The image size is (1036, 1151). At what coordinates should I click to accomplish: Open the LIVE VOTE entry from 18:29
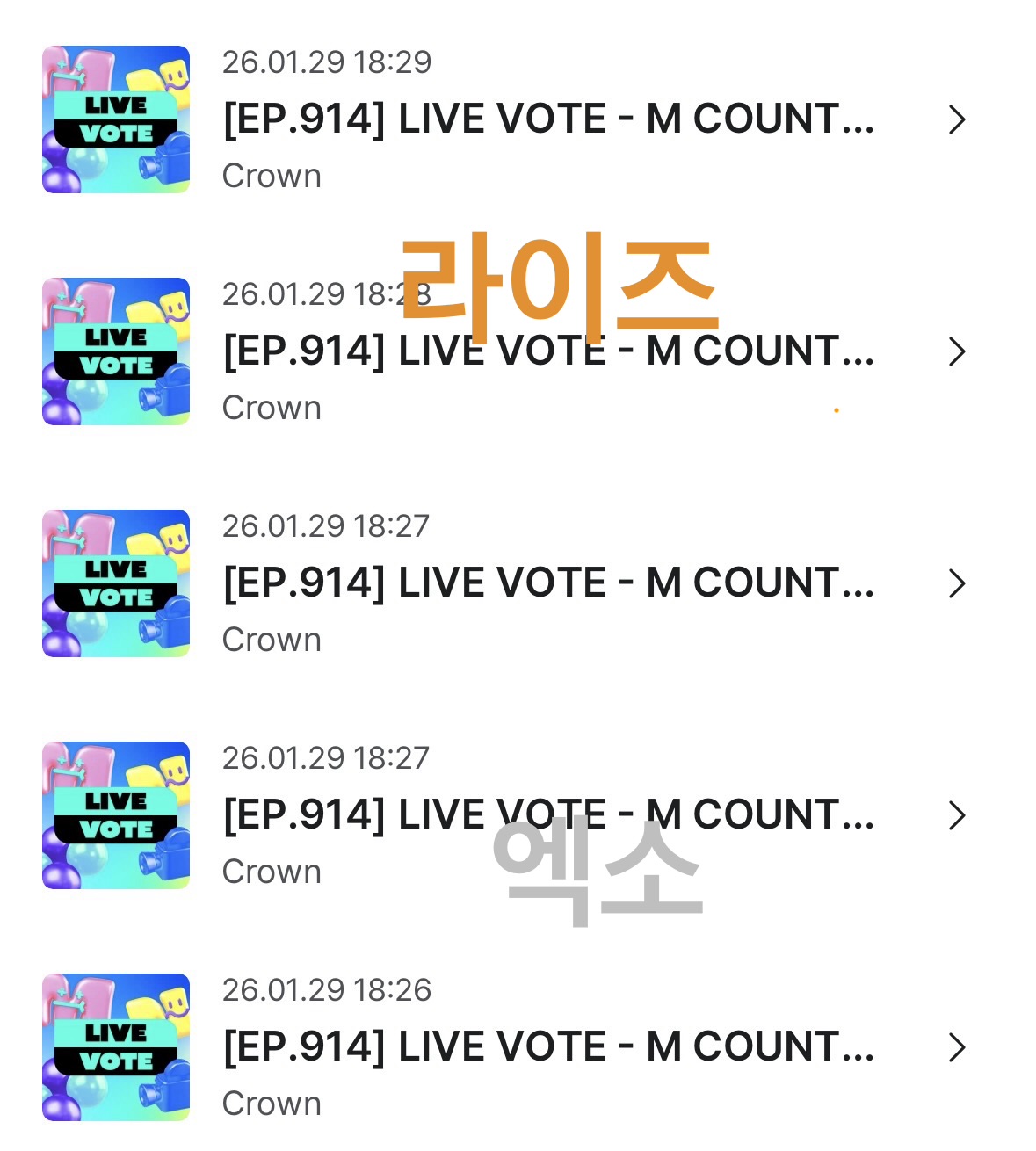(x=547, y=119)
